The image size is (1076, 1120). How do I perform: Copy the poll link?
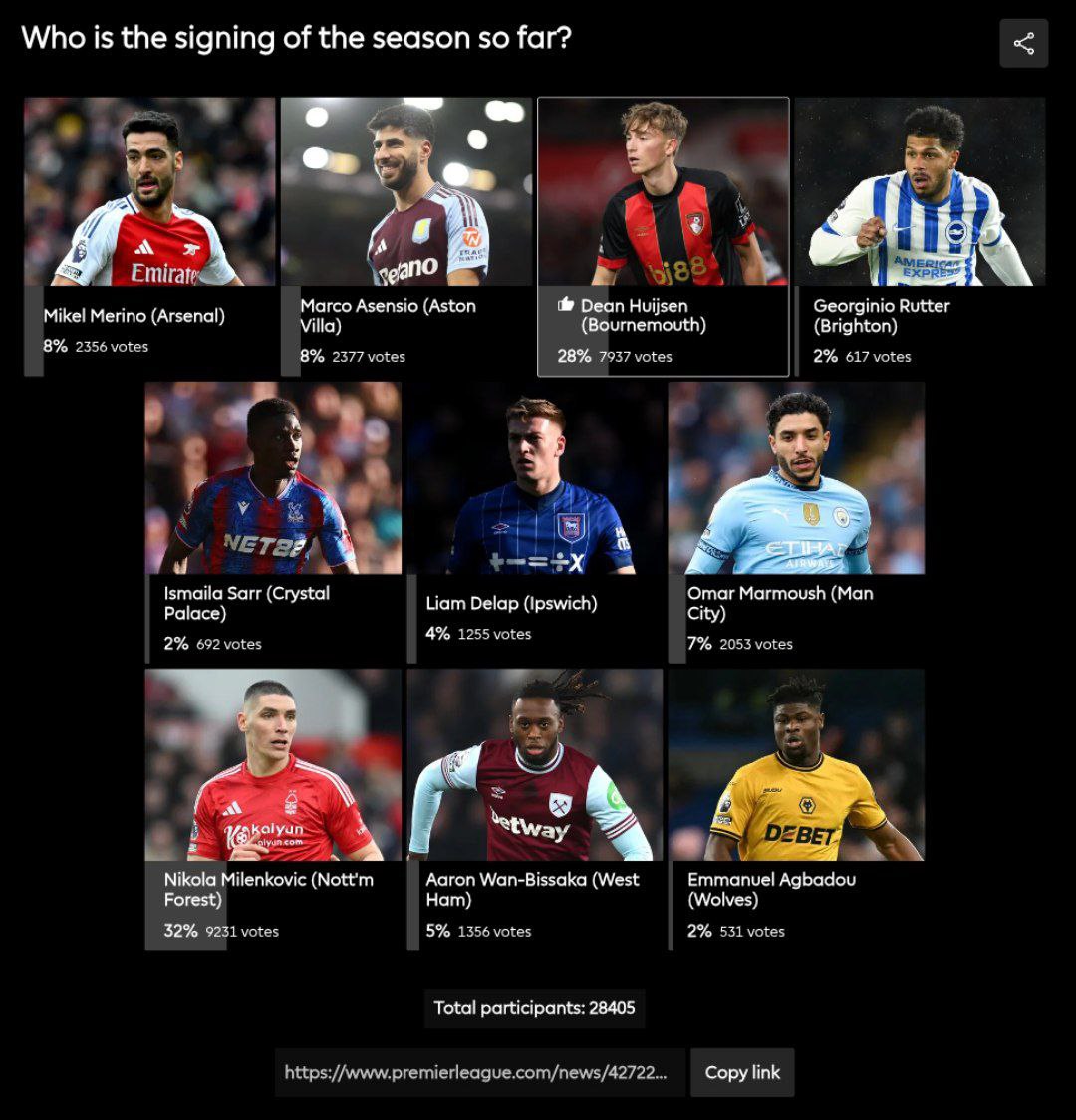click(742, 1072)
